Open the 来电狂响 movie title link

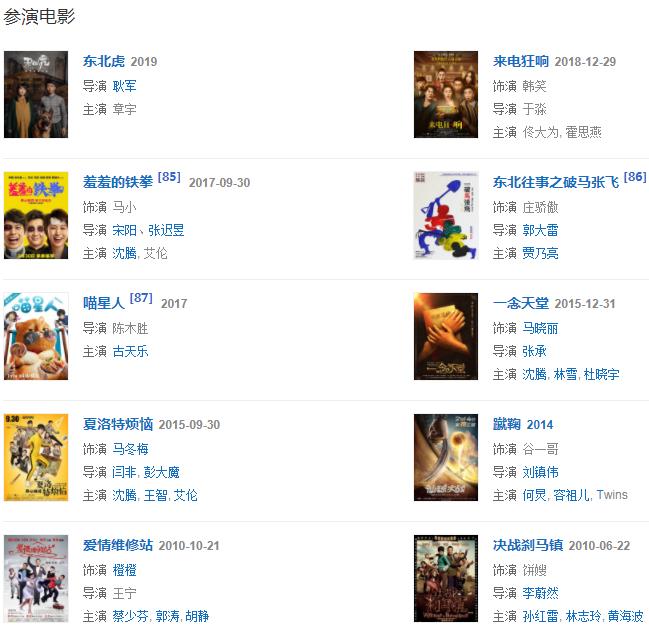520,61
